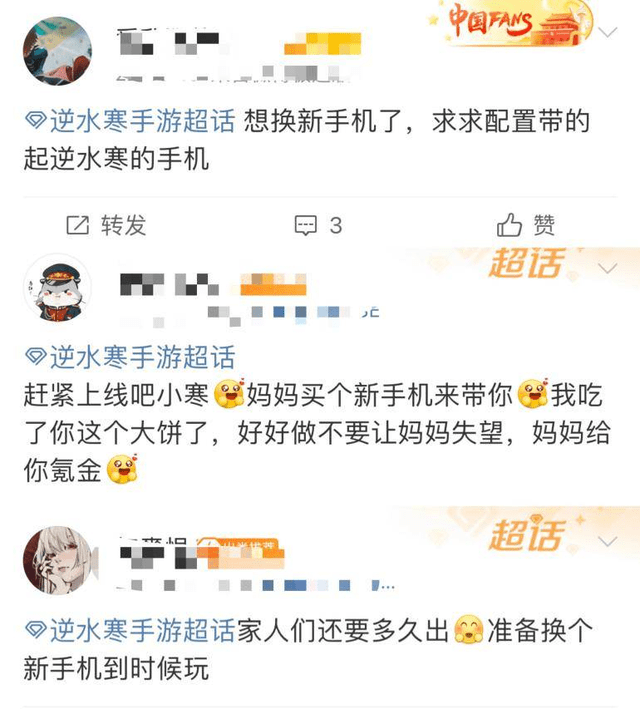Open the 逆水寒手游超话 link above 赶紧上线吧小寒
Viewport: 640px width, 709px height.
click(x=130, y=357)
